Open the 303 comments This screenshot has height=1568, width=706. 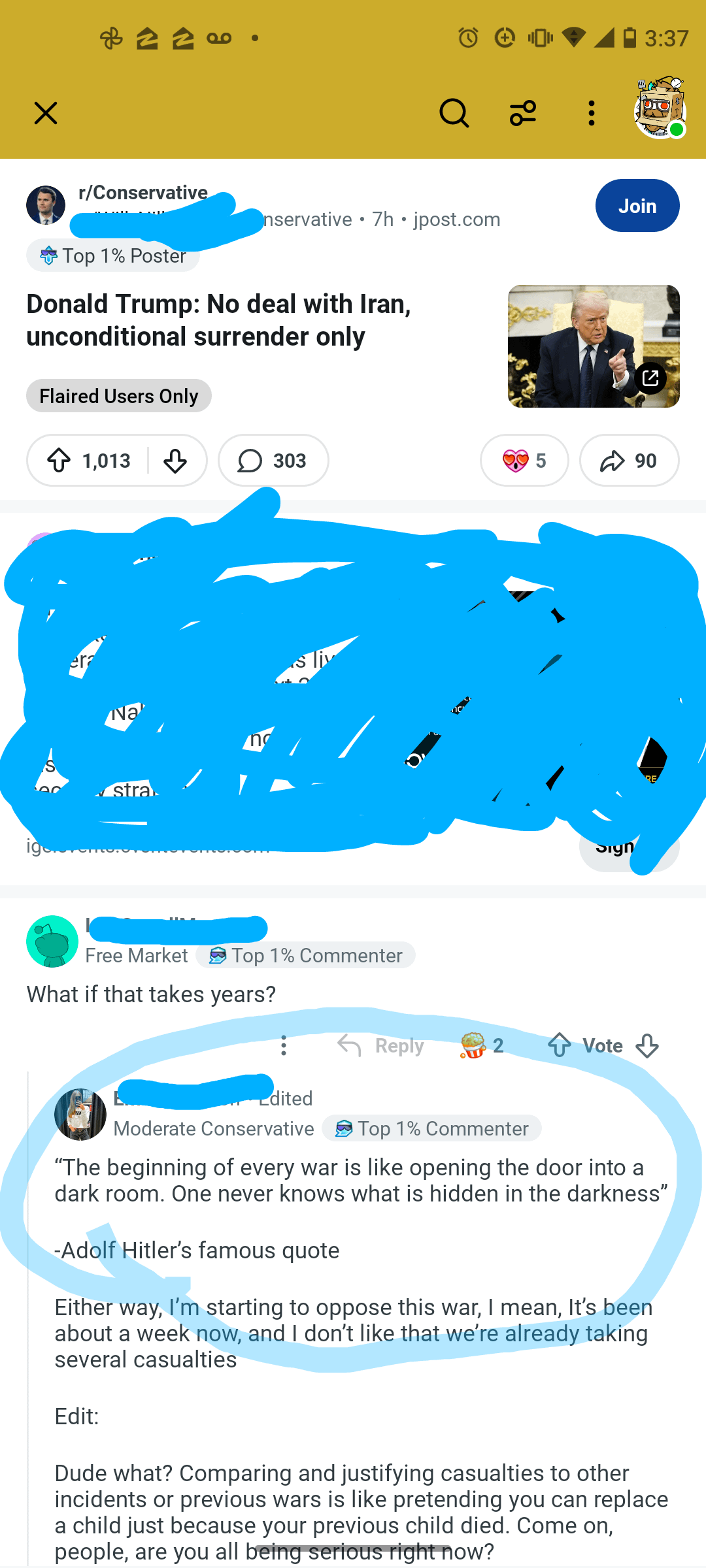coord(273,461)
